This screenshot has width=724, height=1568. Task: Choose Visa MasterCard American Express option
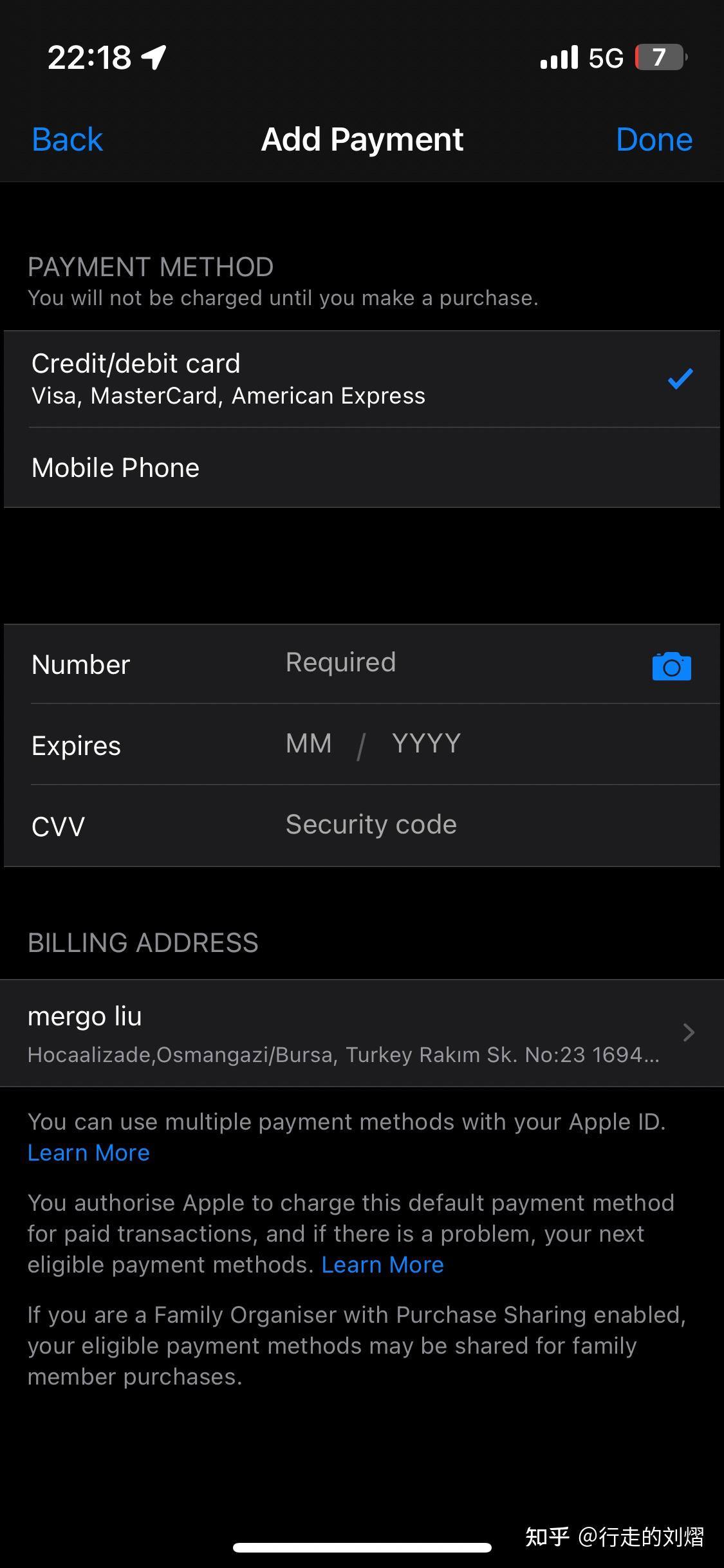point(228,395)
